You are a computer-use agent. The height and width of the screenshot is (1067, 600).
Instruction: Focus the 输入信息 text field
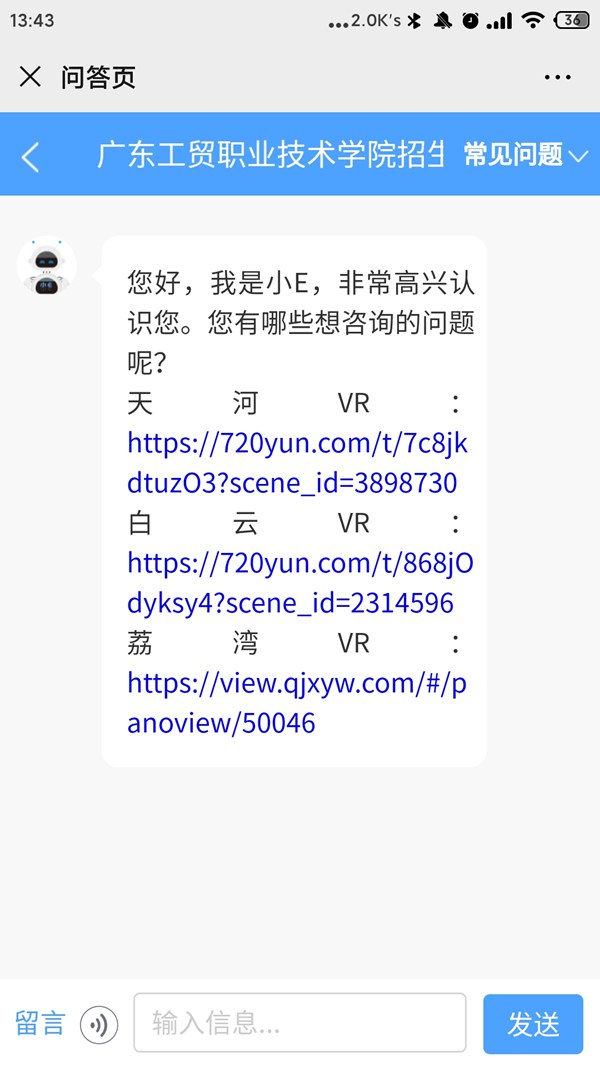coord(300,1023)
